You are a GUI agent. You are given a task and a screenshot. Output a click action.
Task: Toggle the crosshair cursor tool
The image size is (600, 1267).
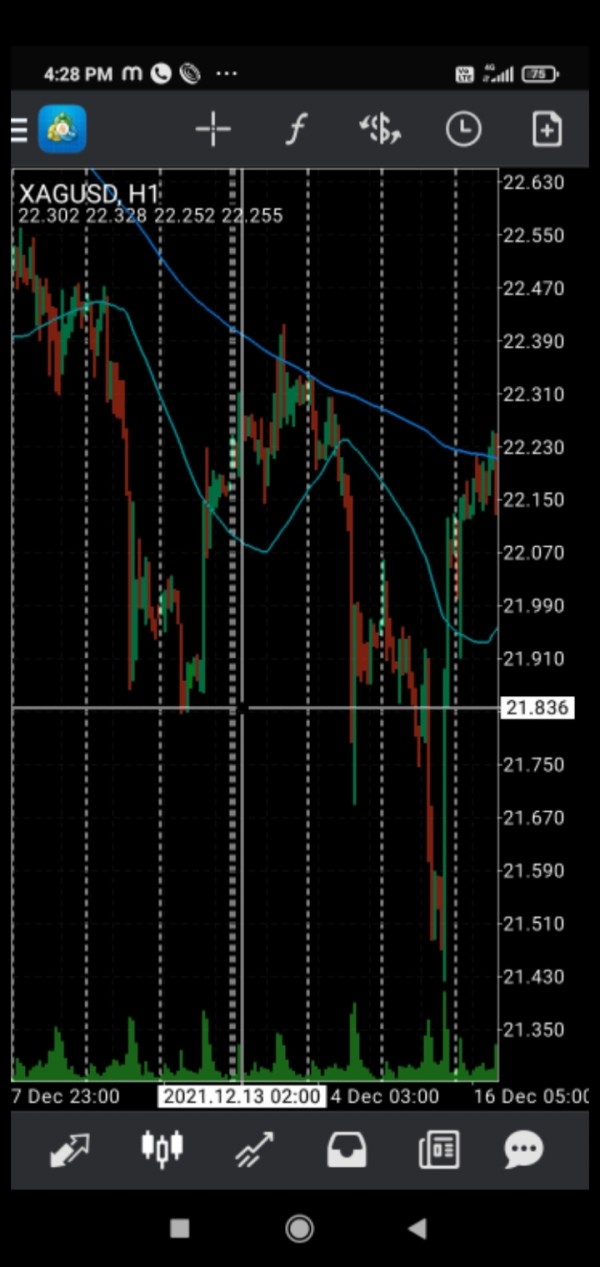213,129
